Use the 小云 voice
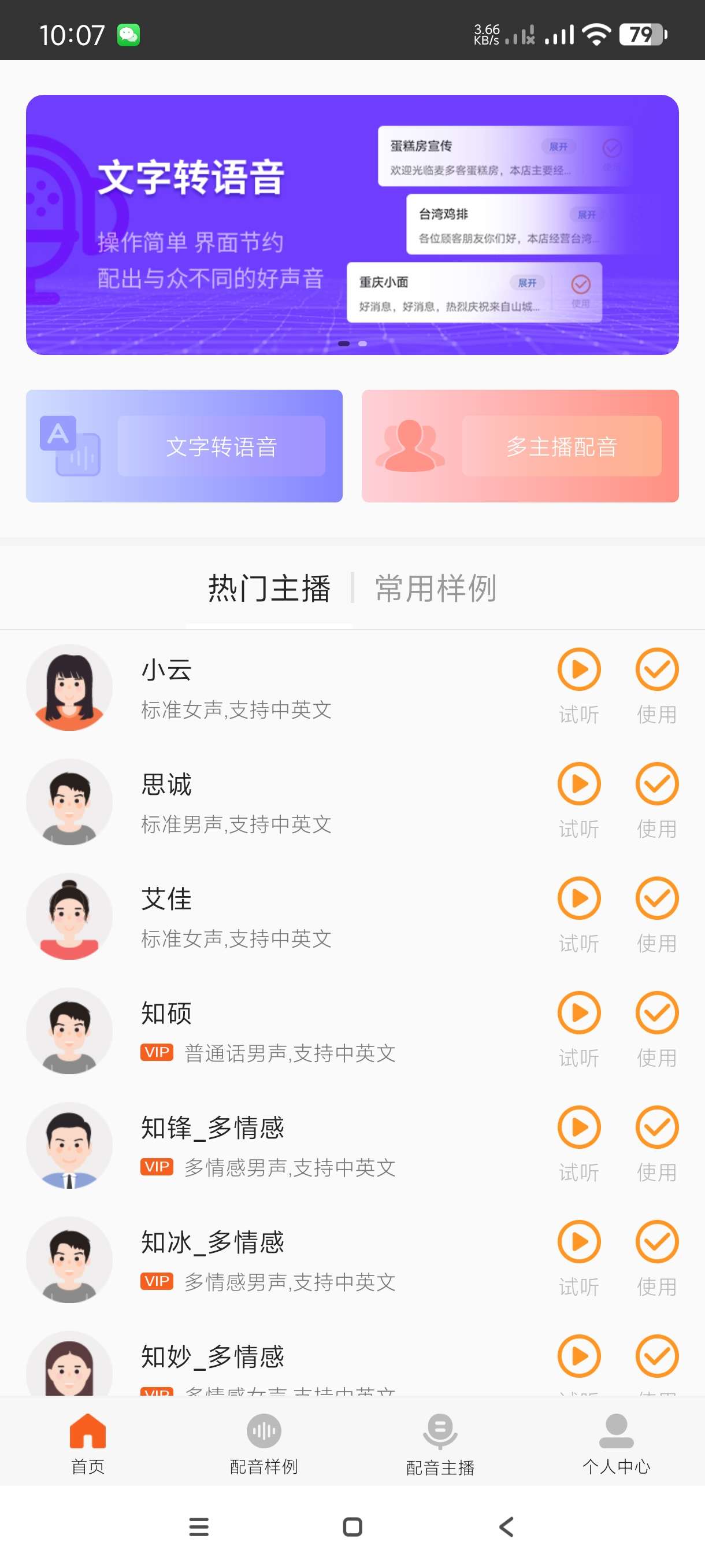Screen dimensions: 705x1568 coord(656,670)
